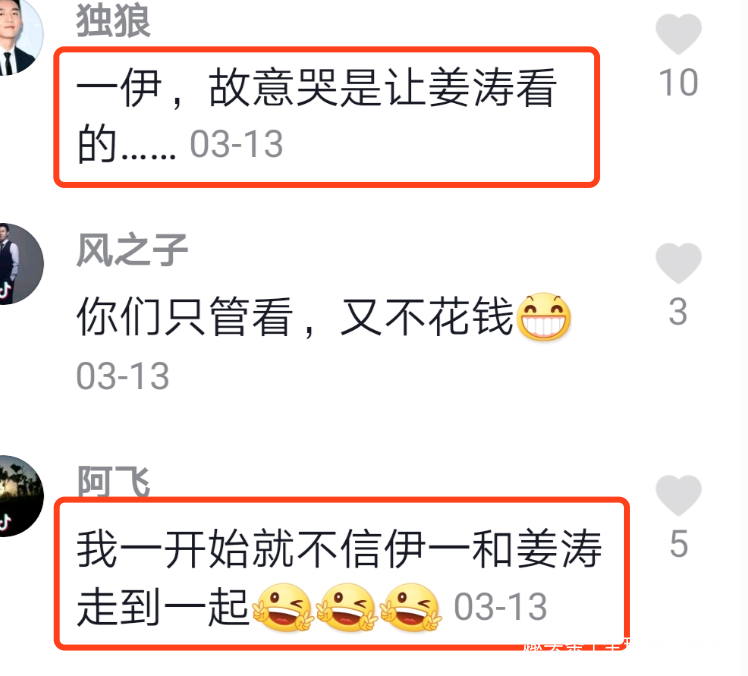Reply to comment starting 你们只管看
748x676 pixels.
(x=290, y=320)
